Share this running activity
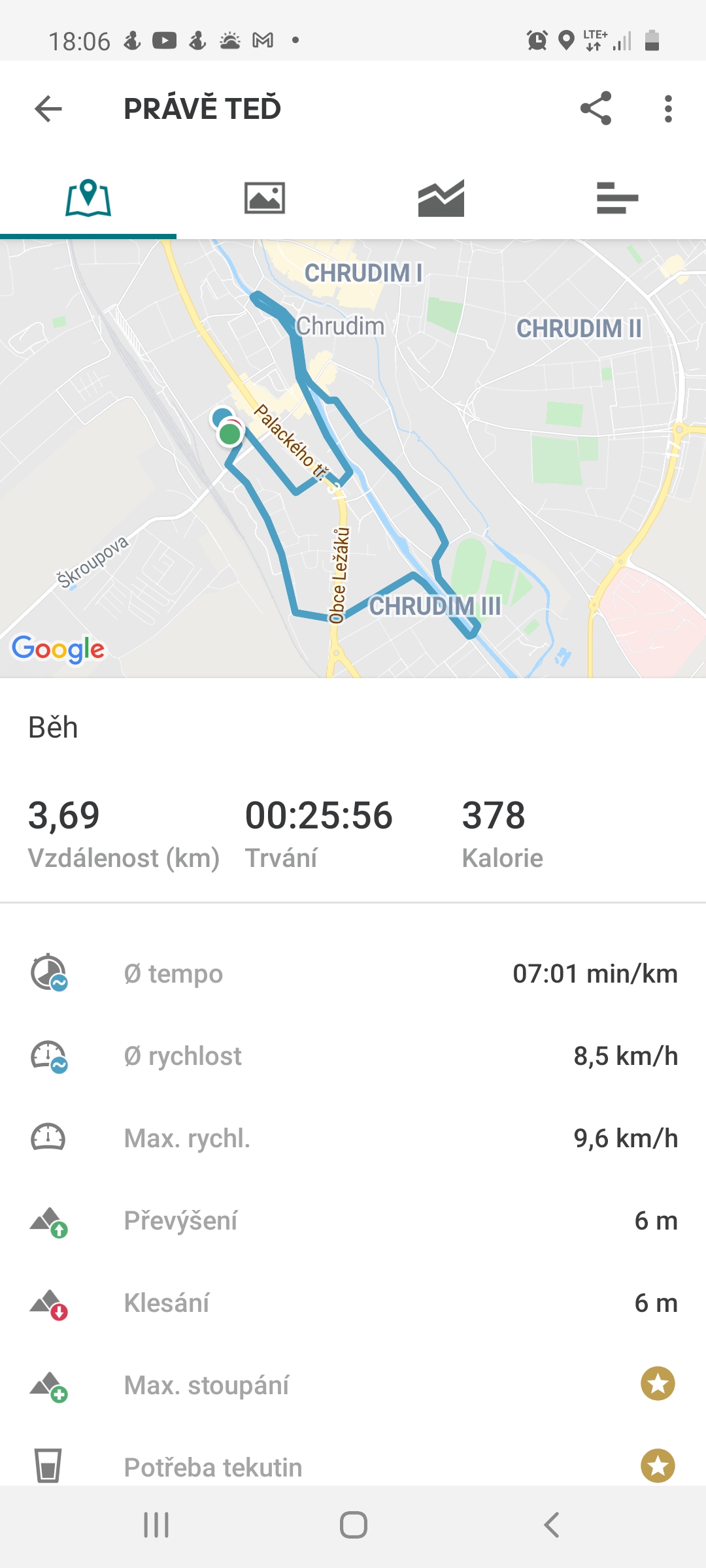This screenshot has height=1568, width=706. pos(596,108)
